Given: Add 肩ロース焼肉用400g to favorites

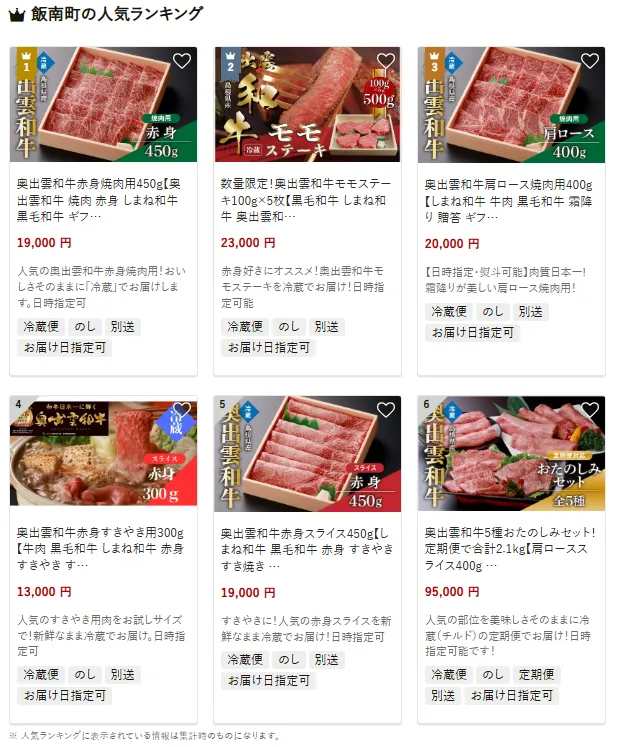Looking at the screenshot, I should point(589,61).
